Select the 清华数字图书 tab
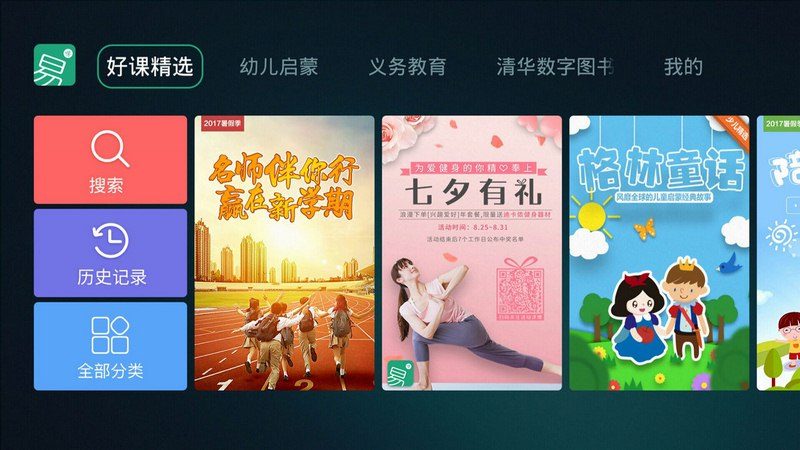 555,67
